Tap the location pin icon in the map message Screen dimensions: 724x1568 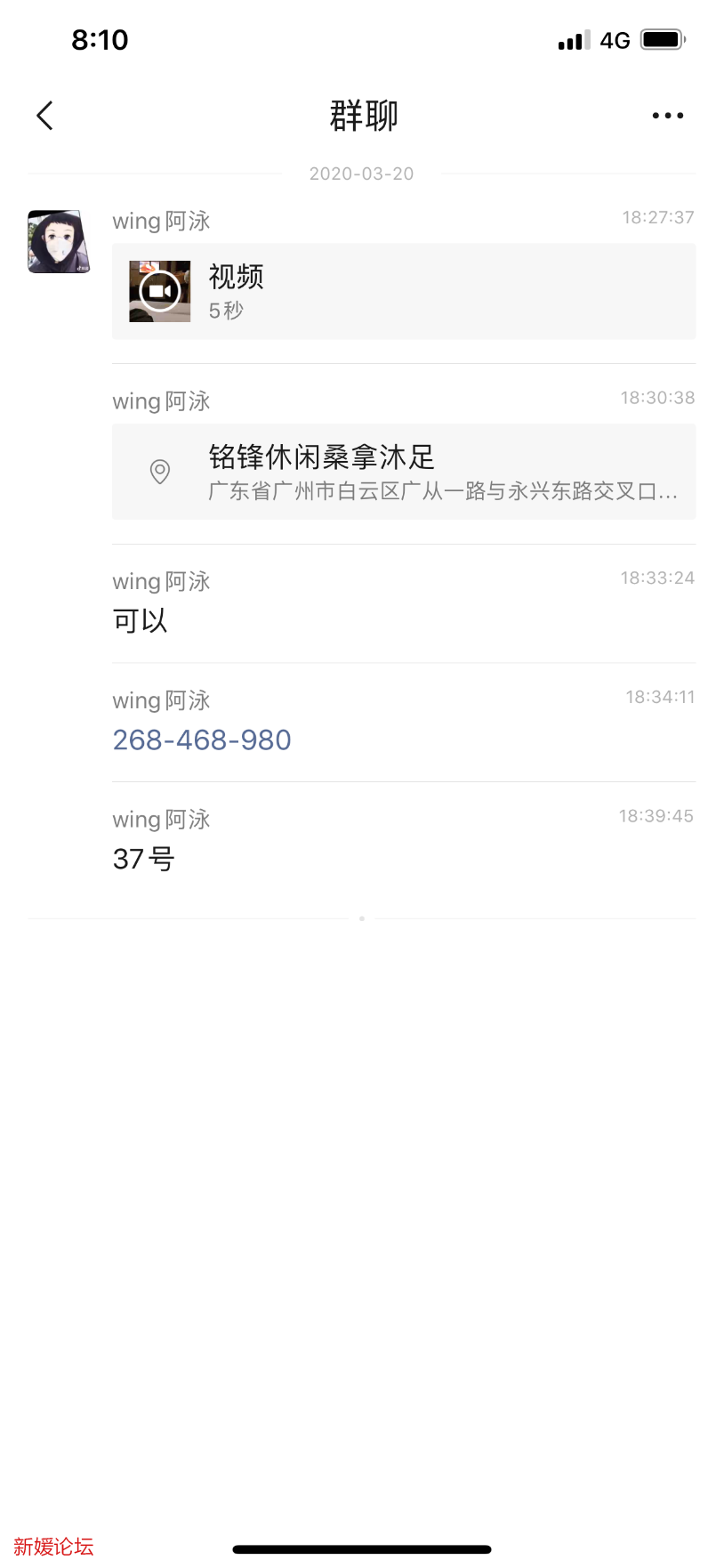[159, 472]
